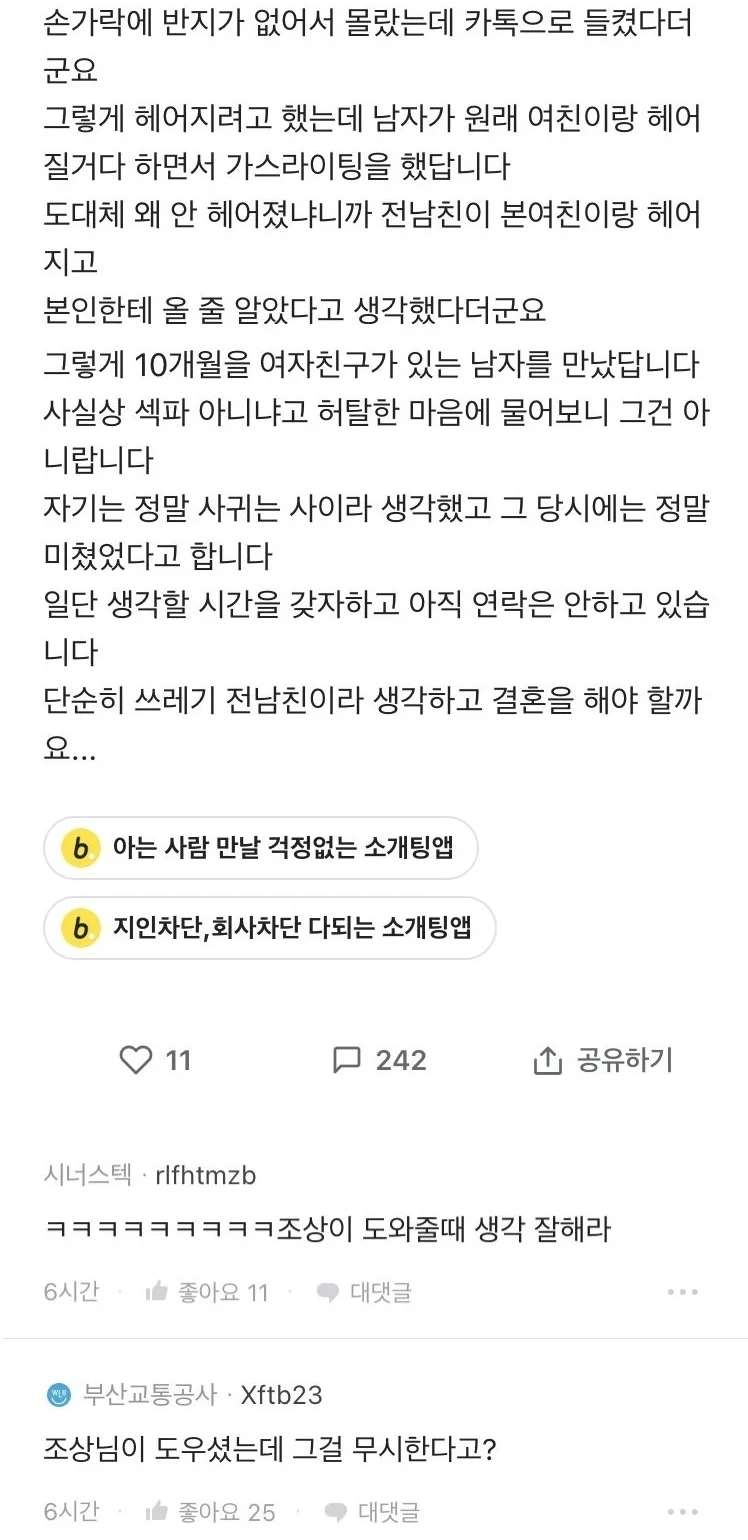Viewport: 748px width, 1540px height.
Task: Like rlfhtmzb's comment
Action: (207, 1292)
